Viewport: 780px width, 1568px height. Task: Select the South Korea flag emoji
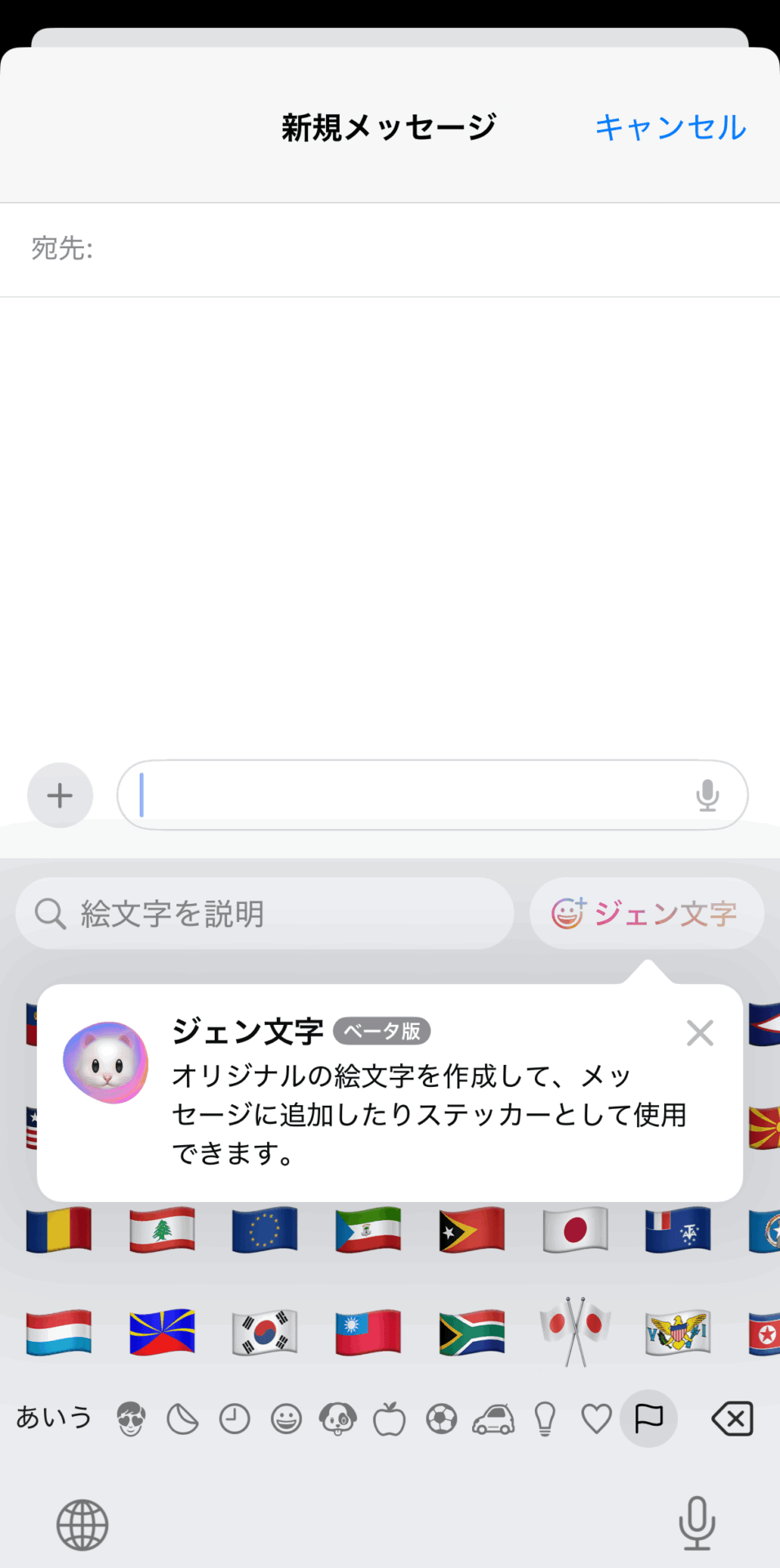(x=265, y=1332)
